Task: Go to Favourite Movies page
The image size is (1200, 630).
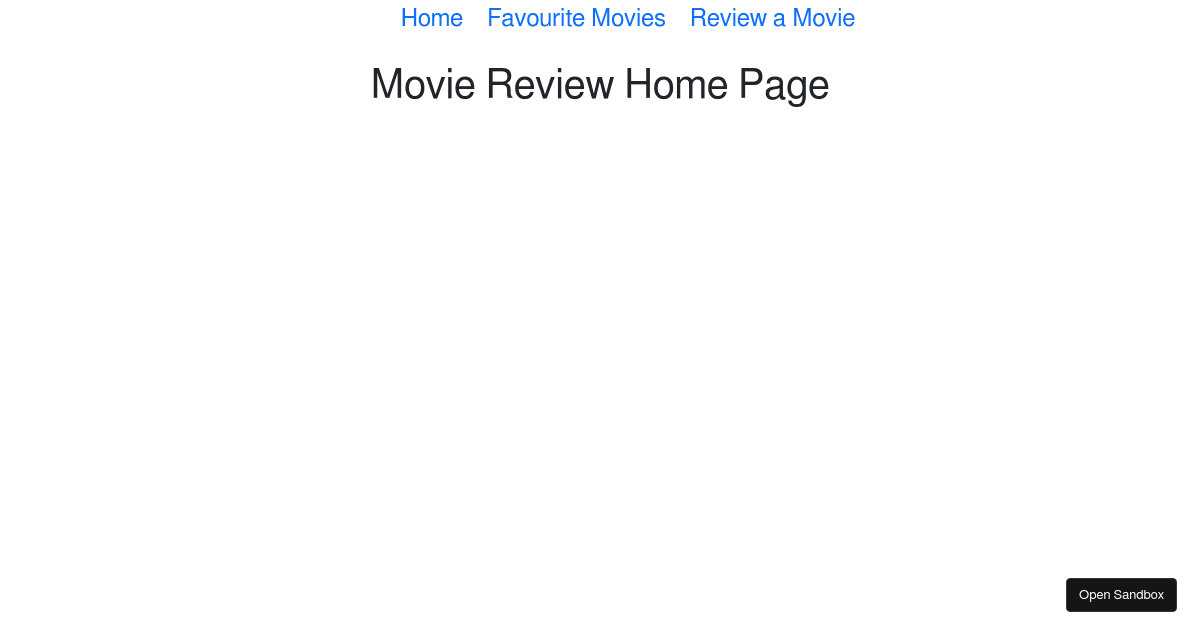Action: [576, 18]
